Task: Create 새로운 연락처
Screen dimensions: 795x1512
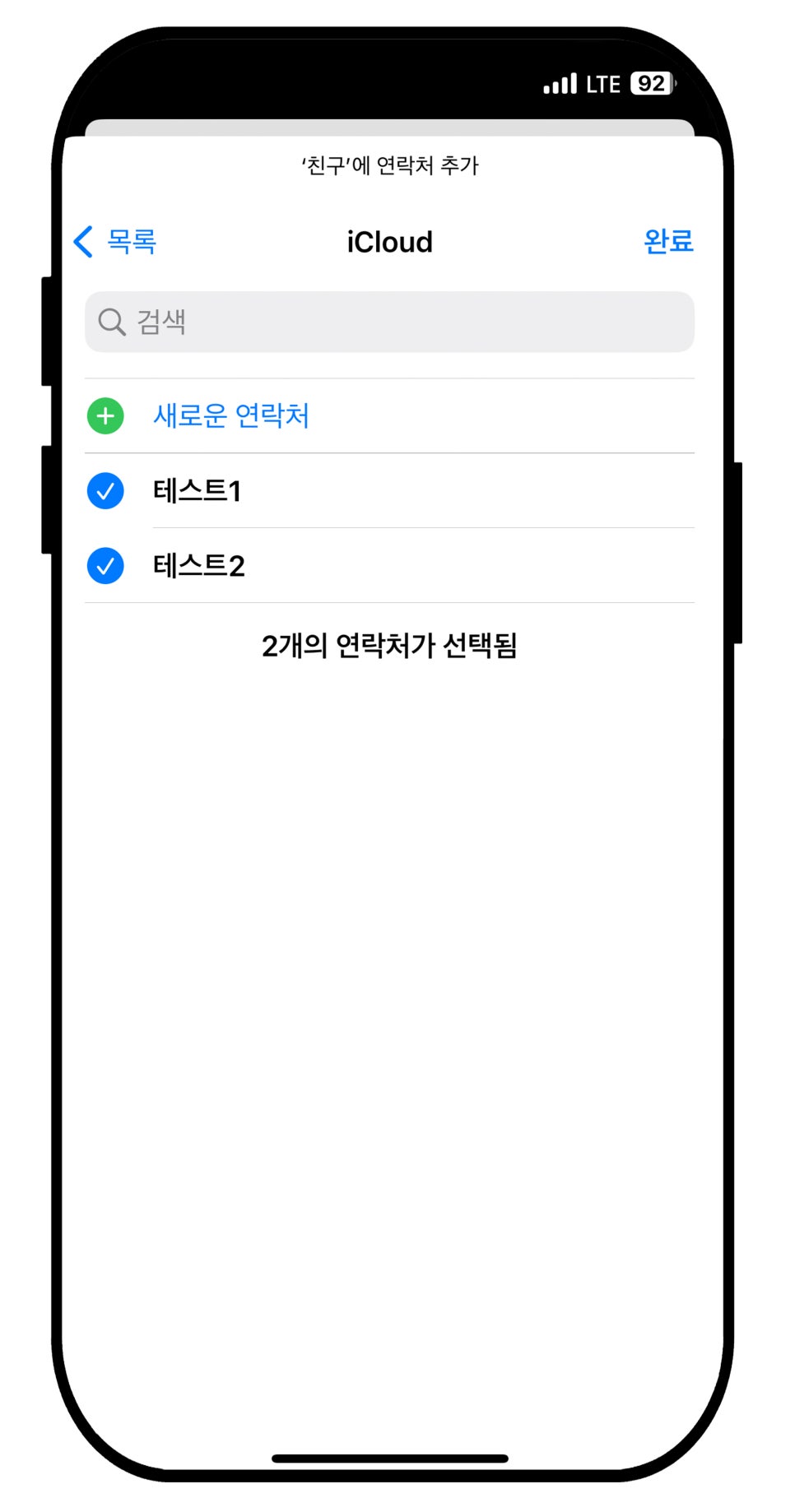Action: click(x=389, y=415)
